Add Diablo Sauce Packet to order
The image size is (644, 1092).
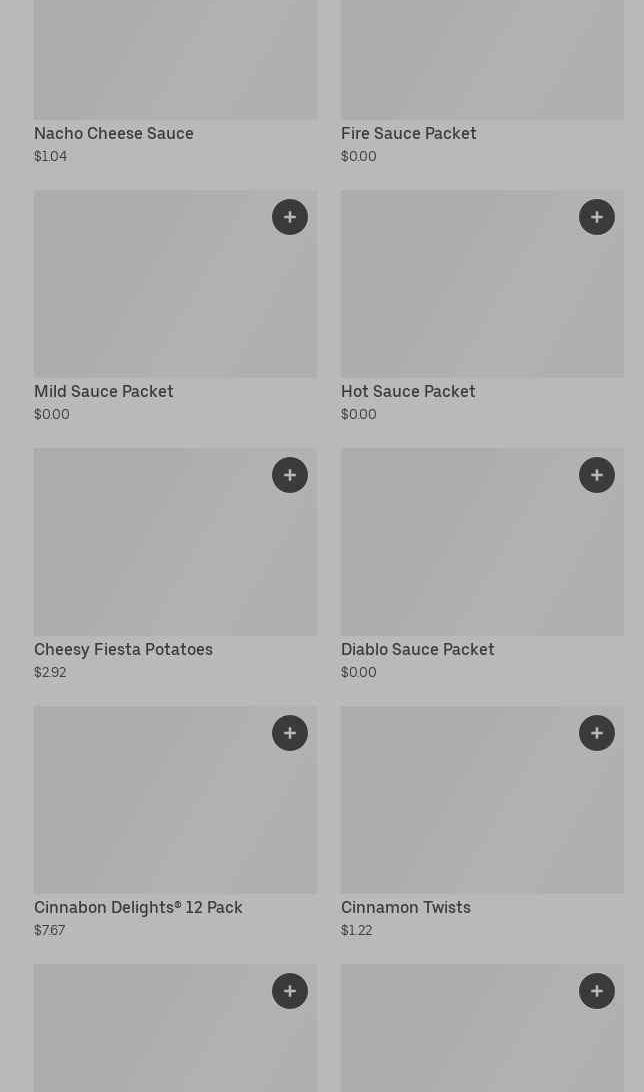[597, 475]
